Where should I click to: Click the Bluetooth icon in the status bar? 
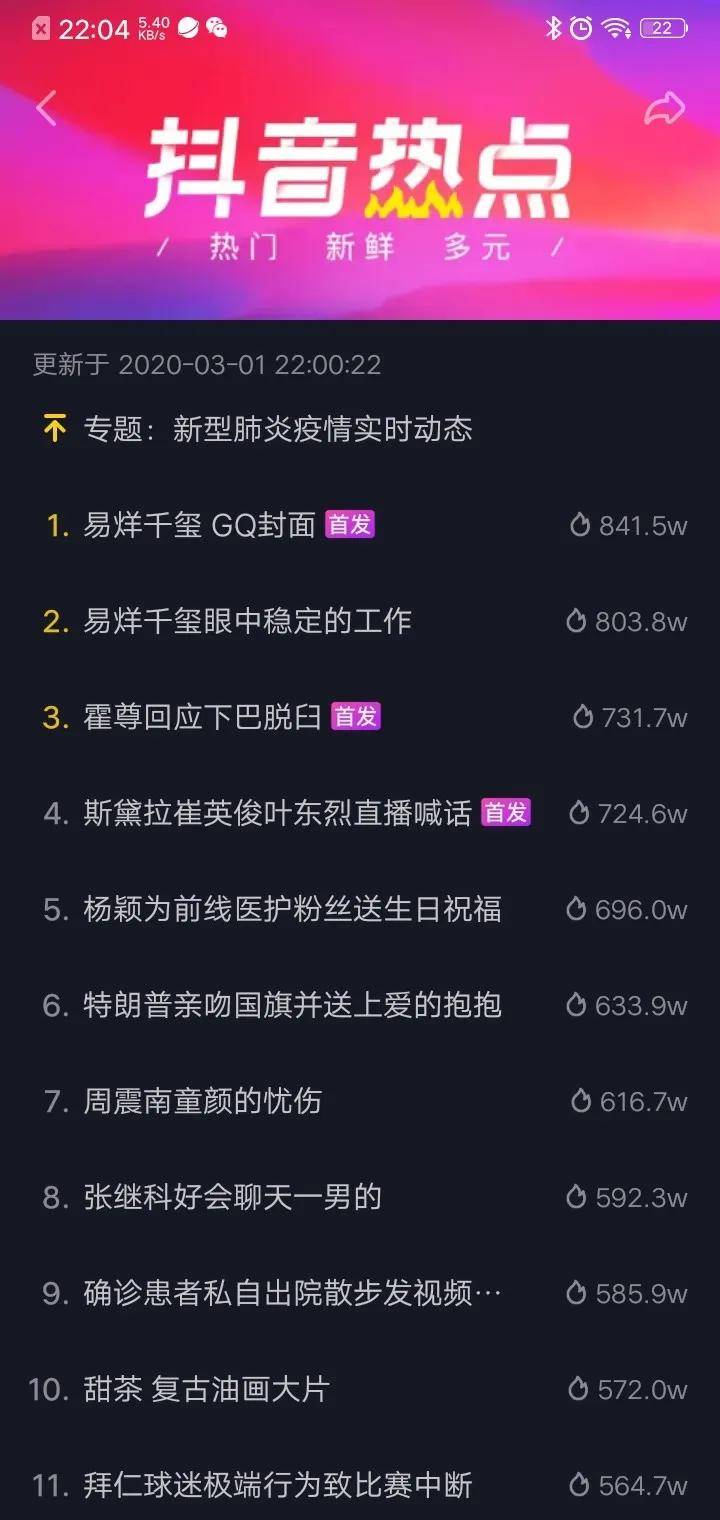[553, 29]
